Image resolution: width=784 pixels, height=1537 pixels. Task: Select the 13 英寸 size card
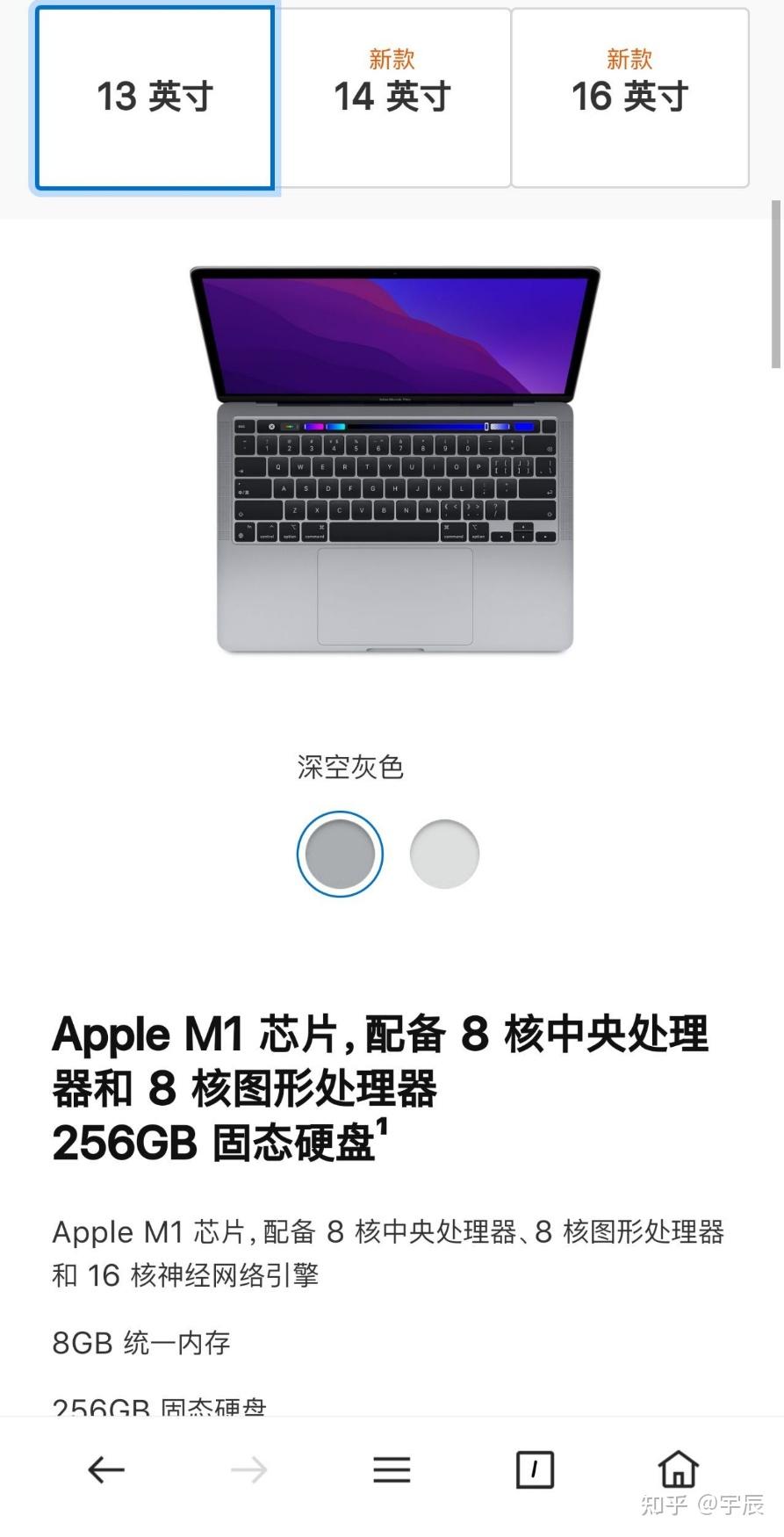coord(155,97)
